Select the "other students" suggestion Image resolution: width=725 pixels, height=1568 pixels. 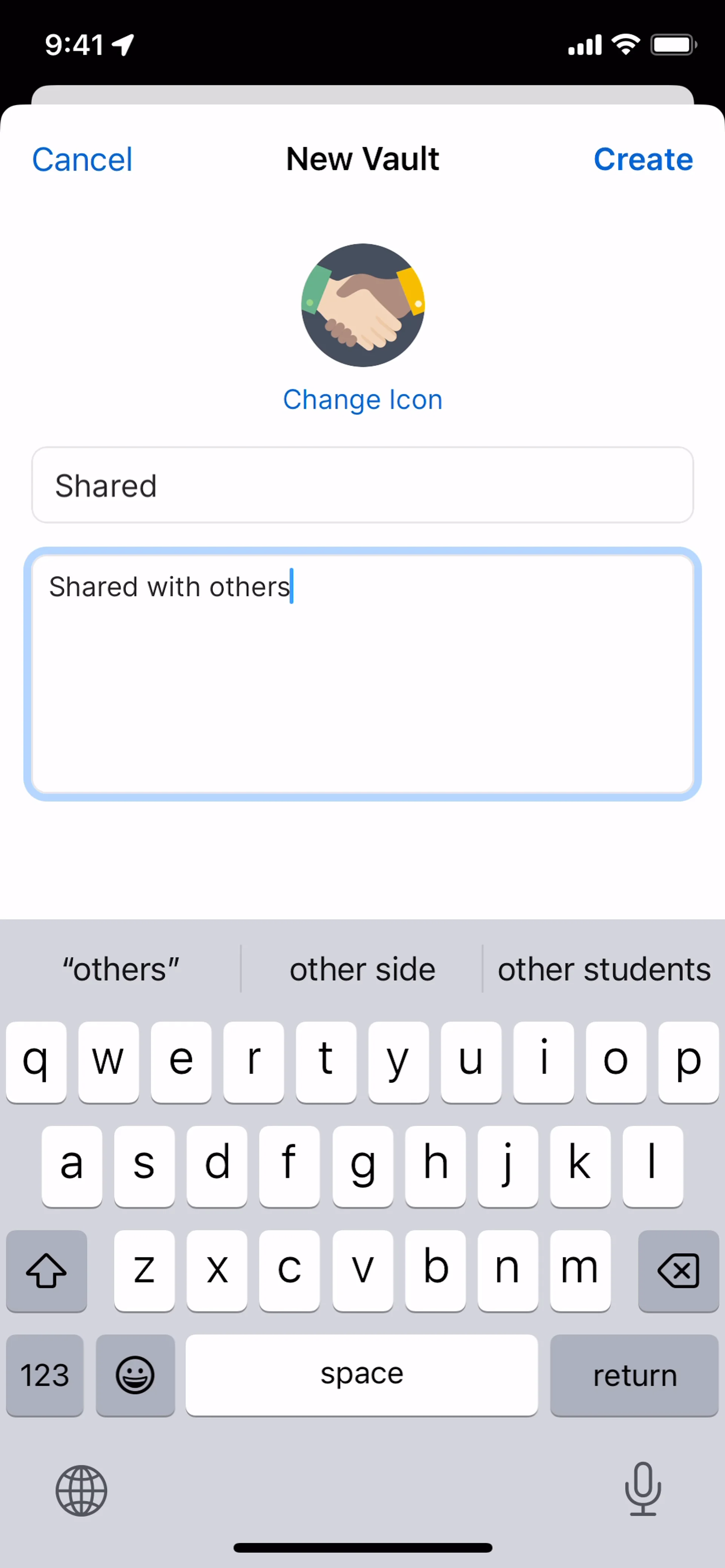[603, 969]
